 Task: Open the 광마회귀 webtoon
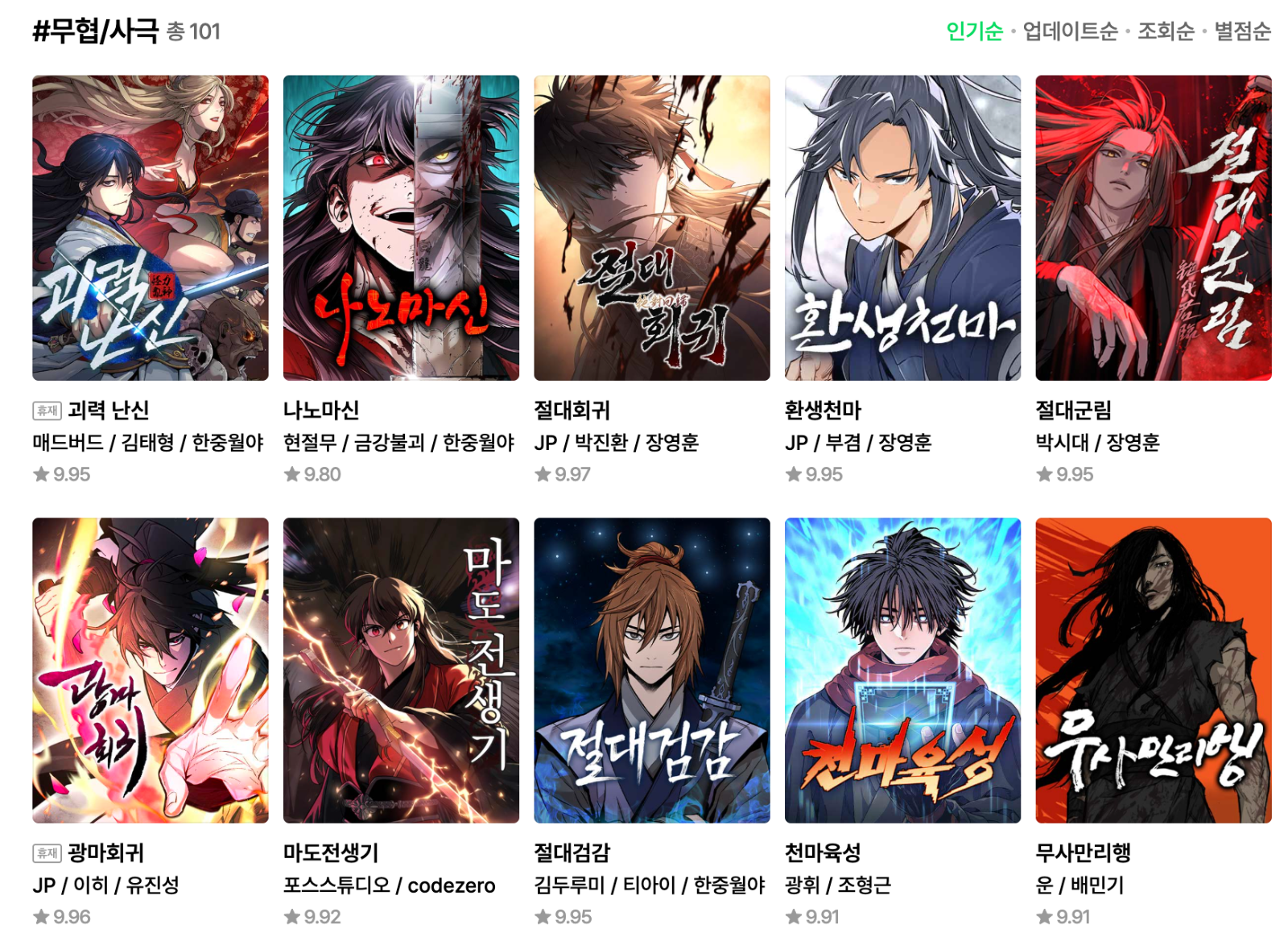(x=150, y=670)
